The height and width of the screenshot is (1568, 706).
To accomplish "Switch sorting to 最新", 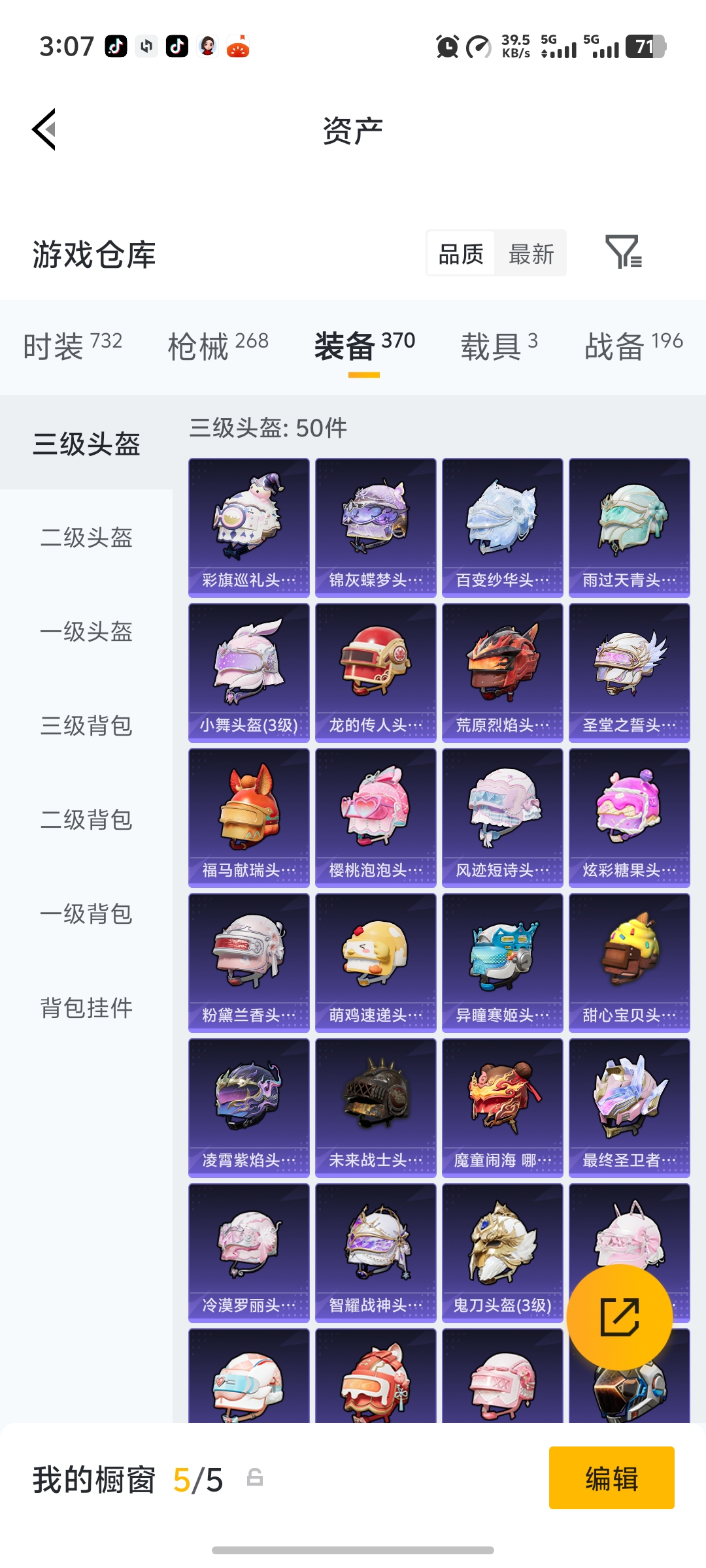I will pos(531,253).
